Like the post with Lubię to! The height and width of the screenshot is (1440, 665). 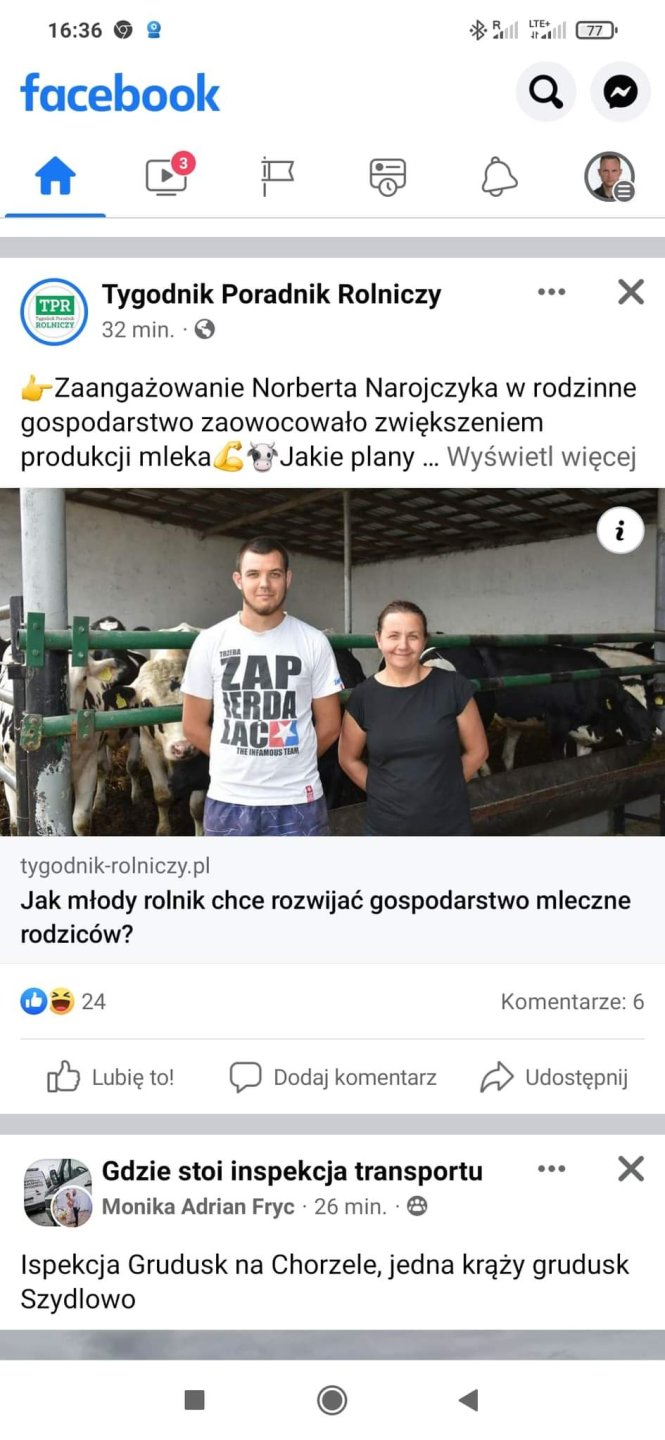111,1077
